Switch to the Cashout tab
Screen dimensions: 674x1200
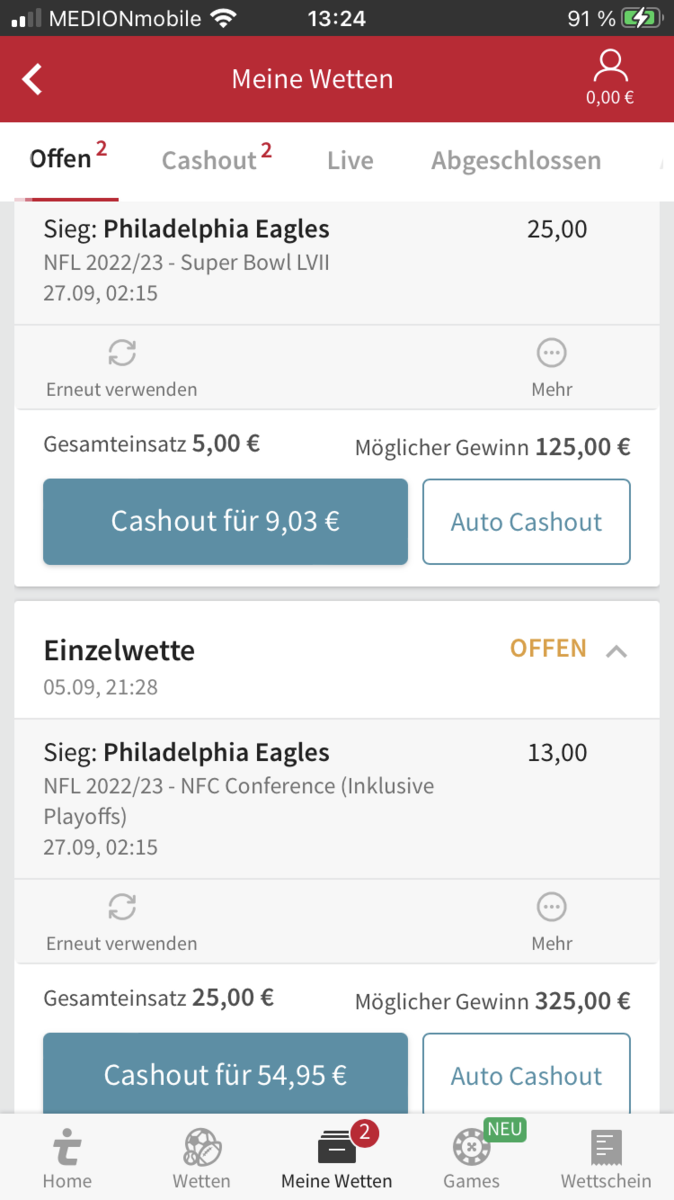tap(217, 160)
